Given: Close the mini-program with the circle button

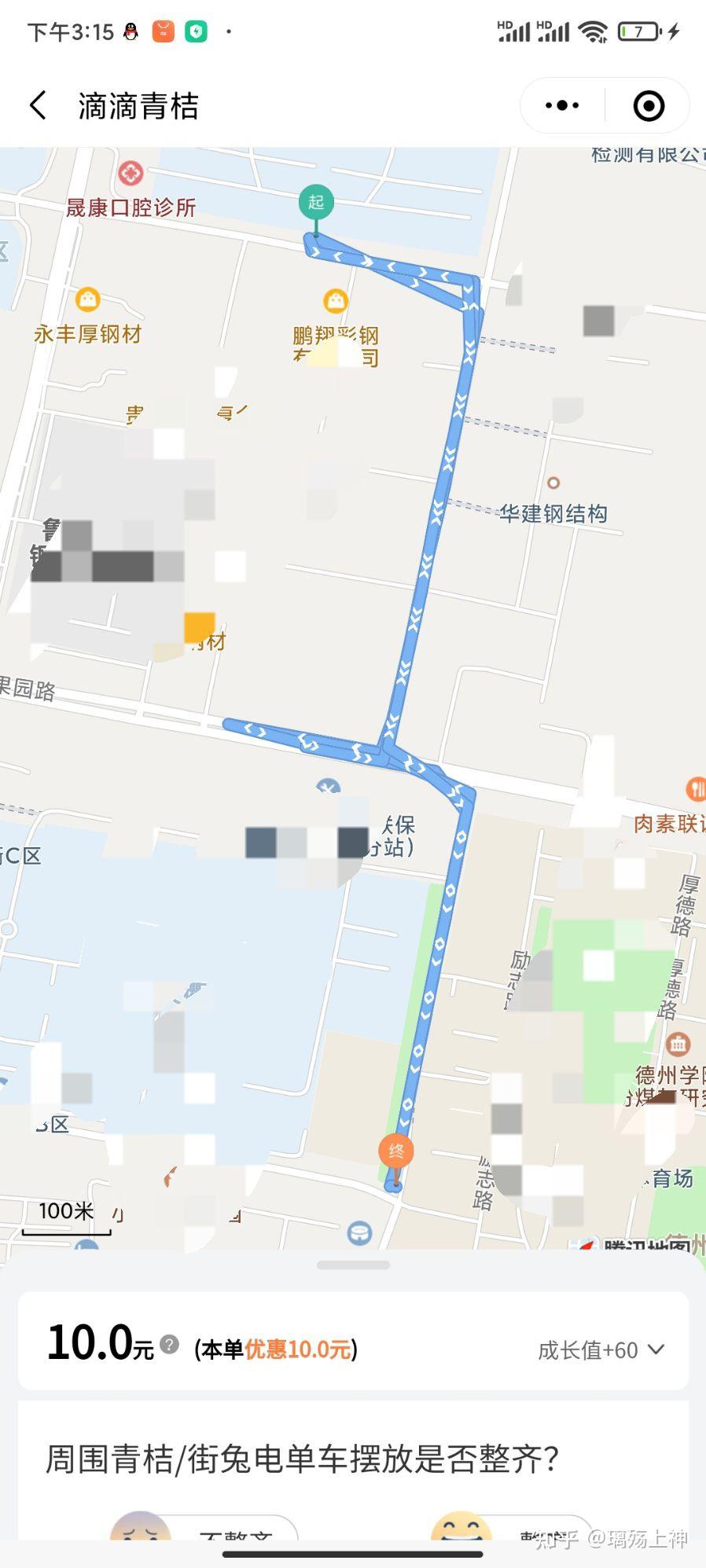Looking at the screenshot, I should coord(649,105).
